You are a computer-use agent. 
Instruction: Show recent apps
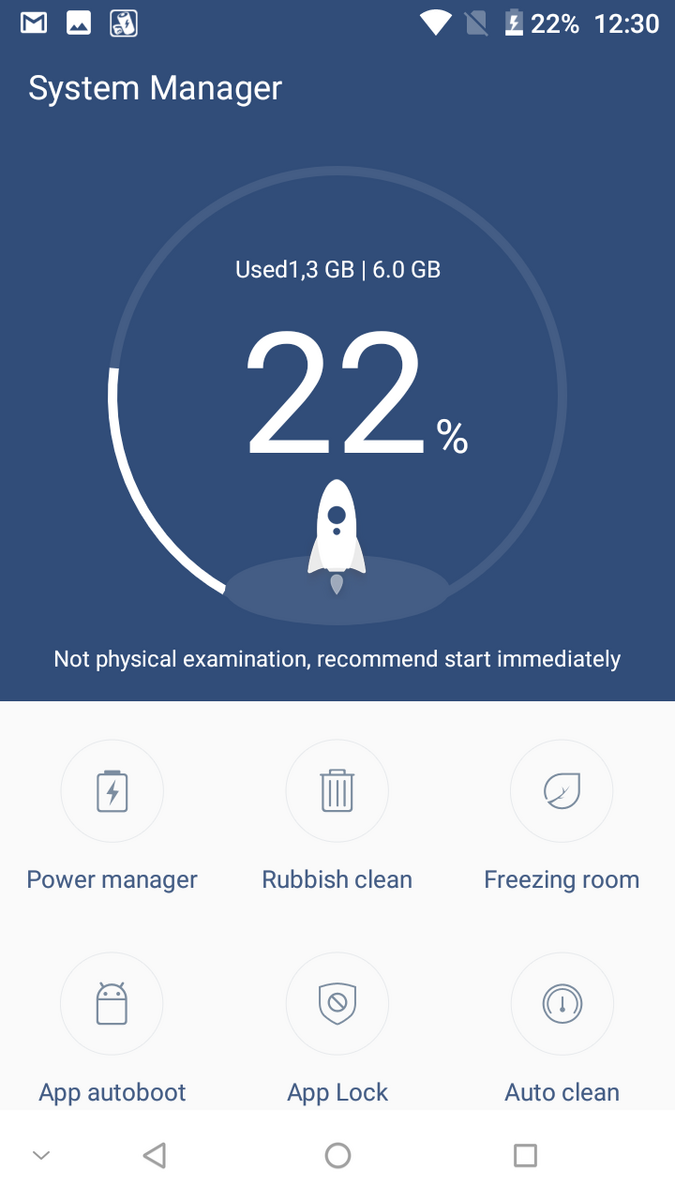pos(525,1156)
